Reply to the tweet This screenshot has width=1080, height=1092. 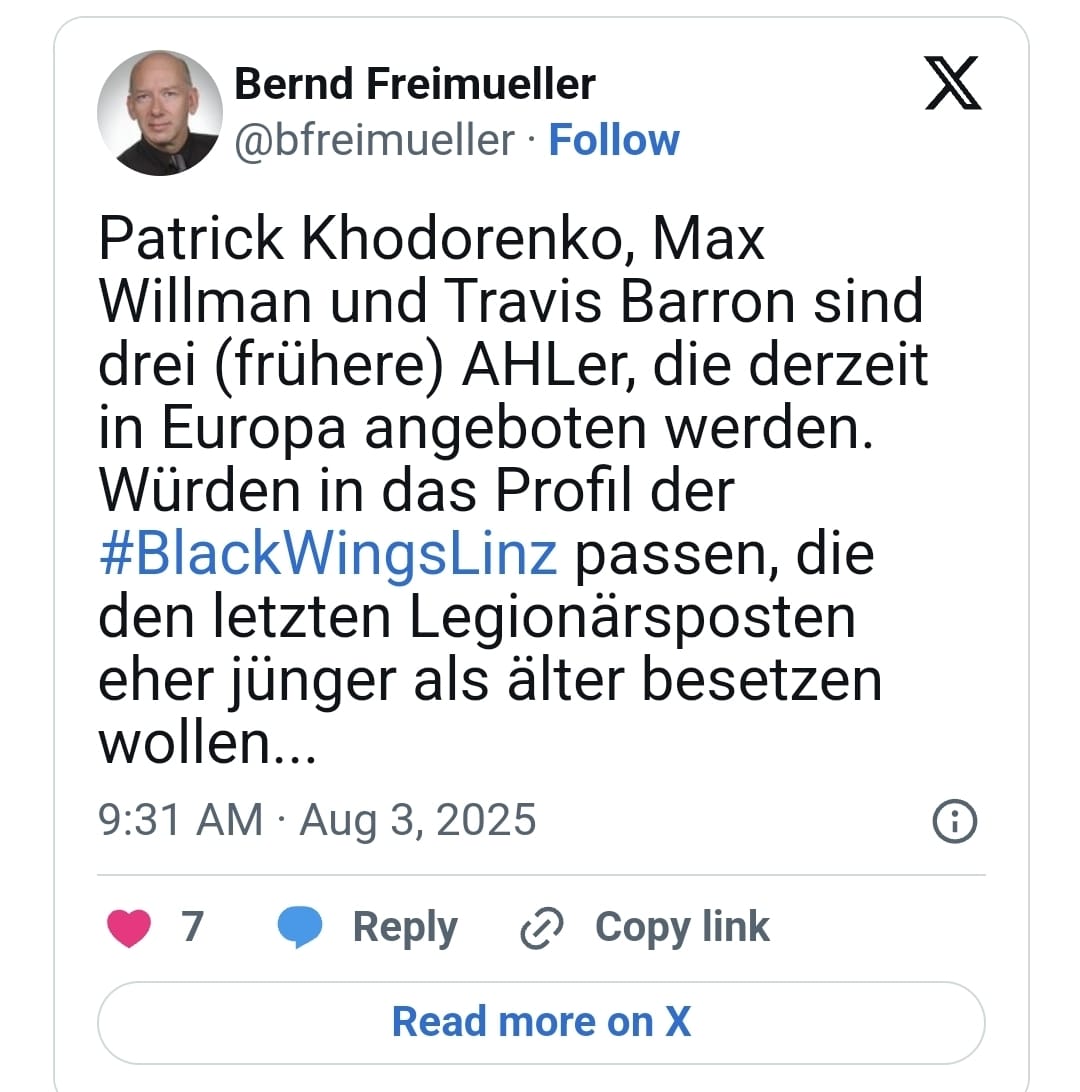pos(368,927)
